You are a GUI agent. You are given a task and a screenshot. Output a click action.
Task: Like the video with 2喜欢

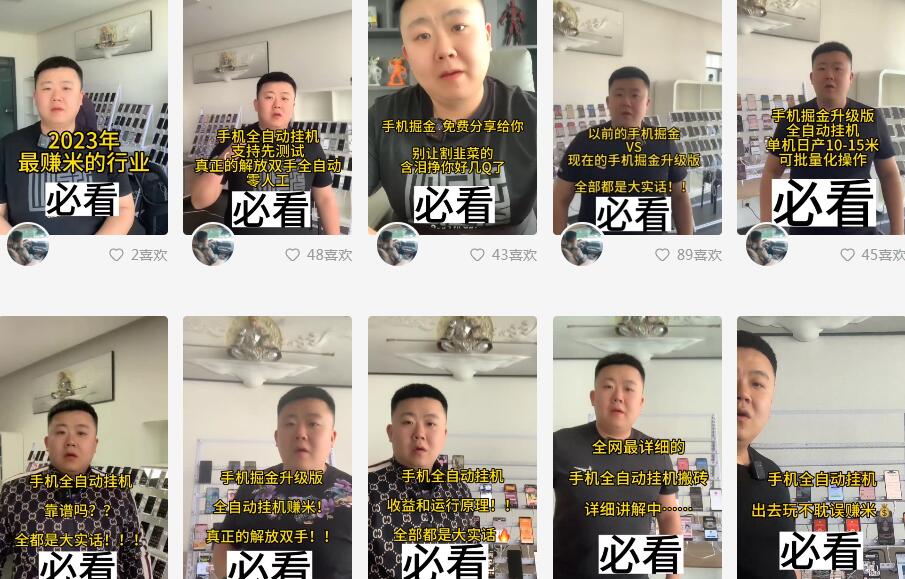coord(116,255)
